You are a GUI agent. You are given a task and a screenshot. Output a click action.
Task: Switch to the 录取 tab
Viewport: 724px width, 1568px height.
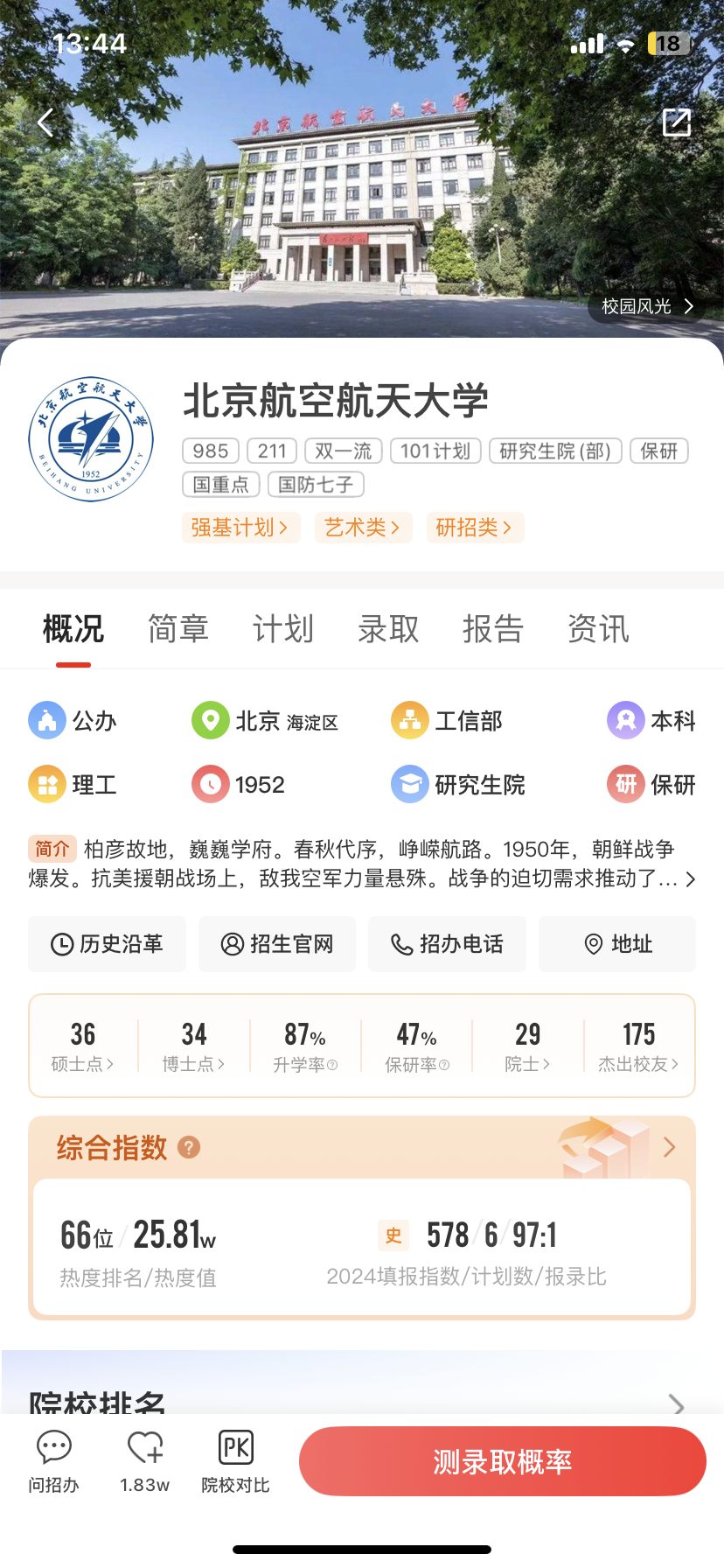[x=388, y=629]
